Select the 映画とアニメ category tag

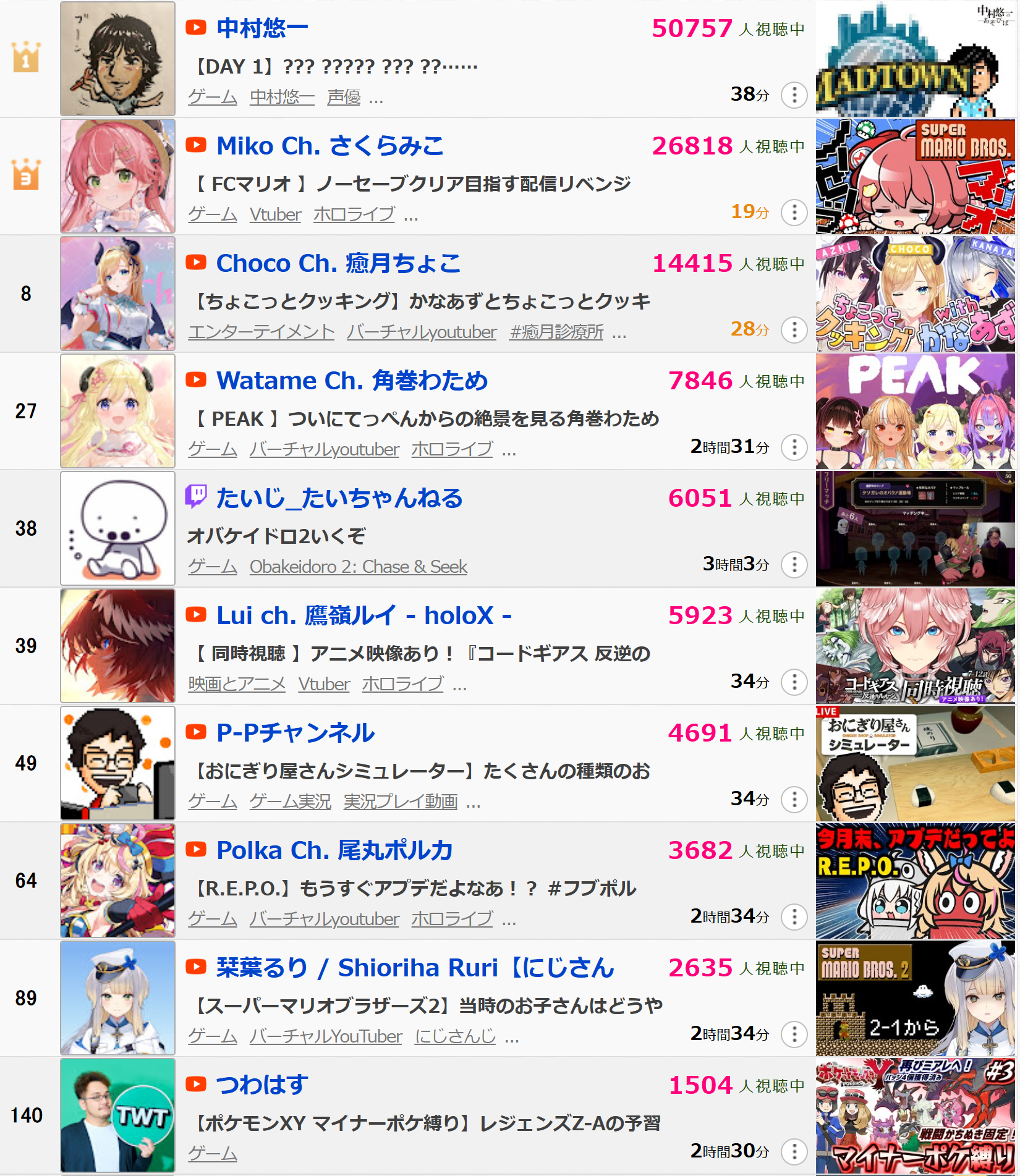[237, 684]
